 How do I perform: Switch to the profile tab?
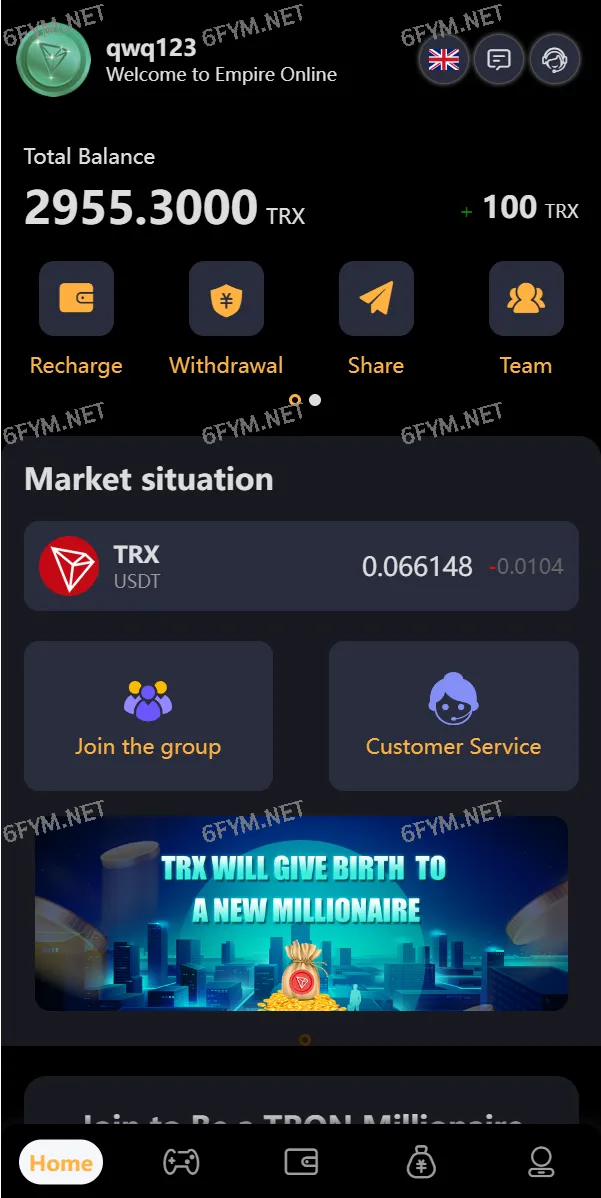[x=541, y=1162]
